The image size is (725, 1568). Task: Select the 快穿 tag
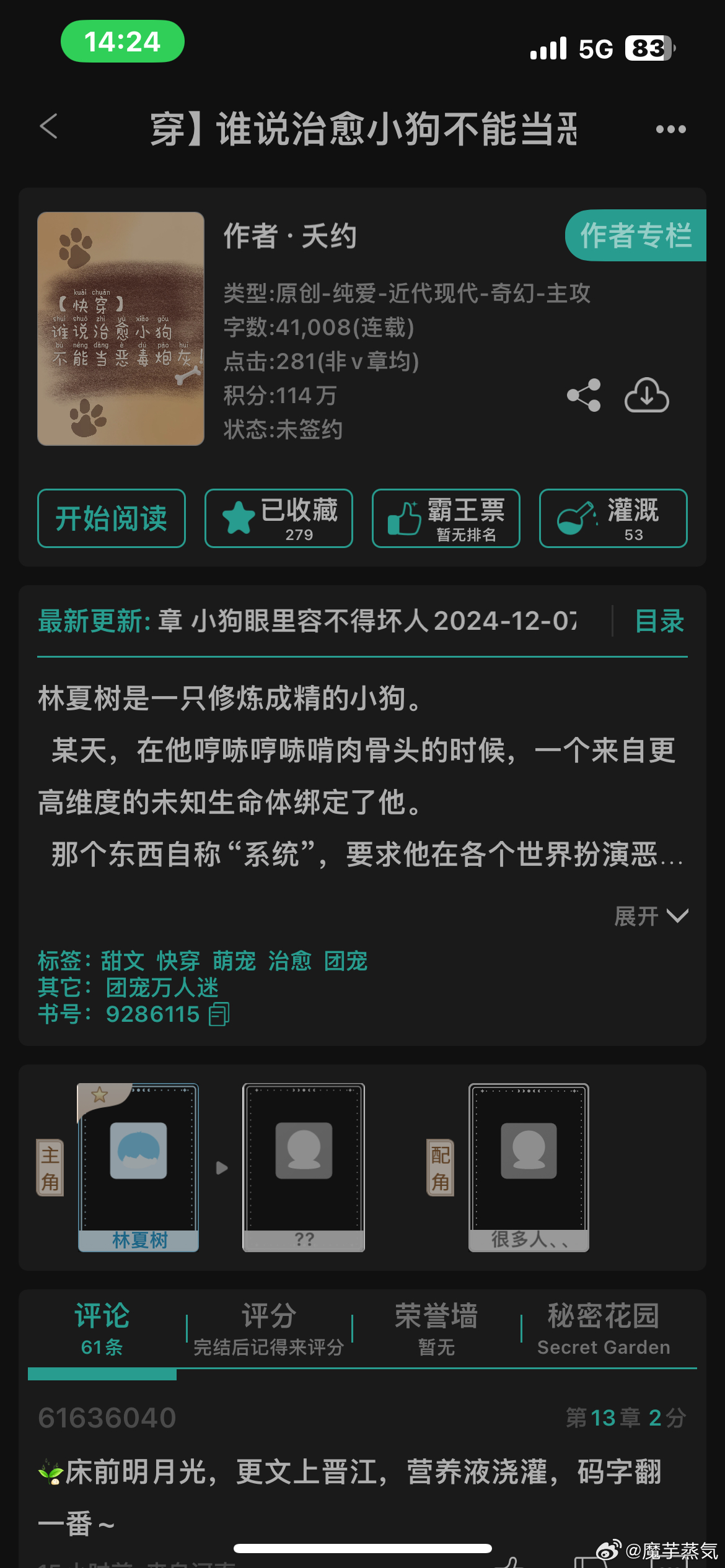(x=178, y=961)
